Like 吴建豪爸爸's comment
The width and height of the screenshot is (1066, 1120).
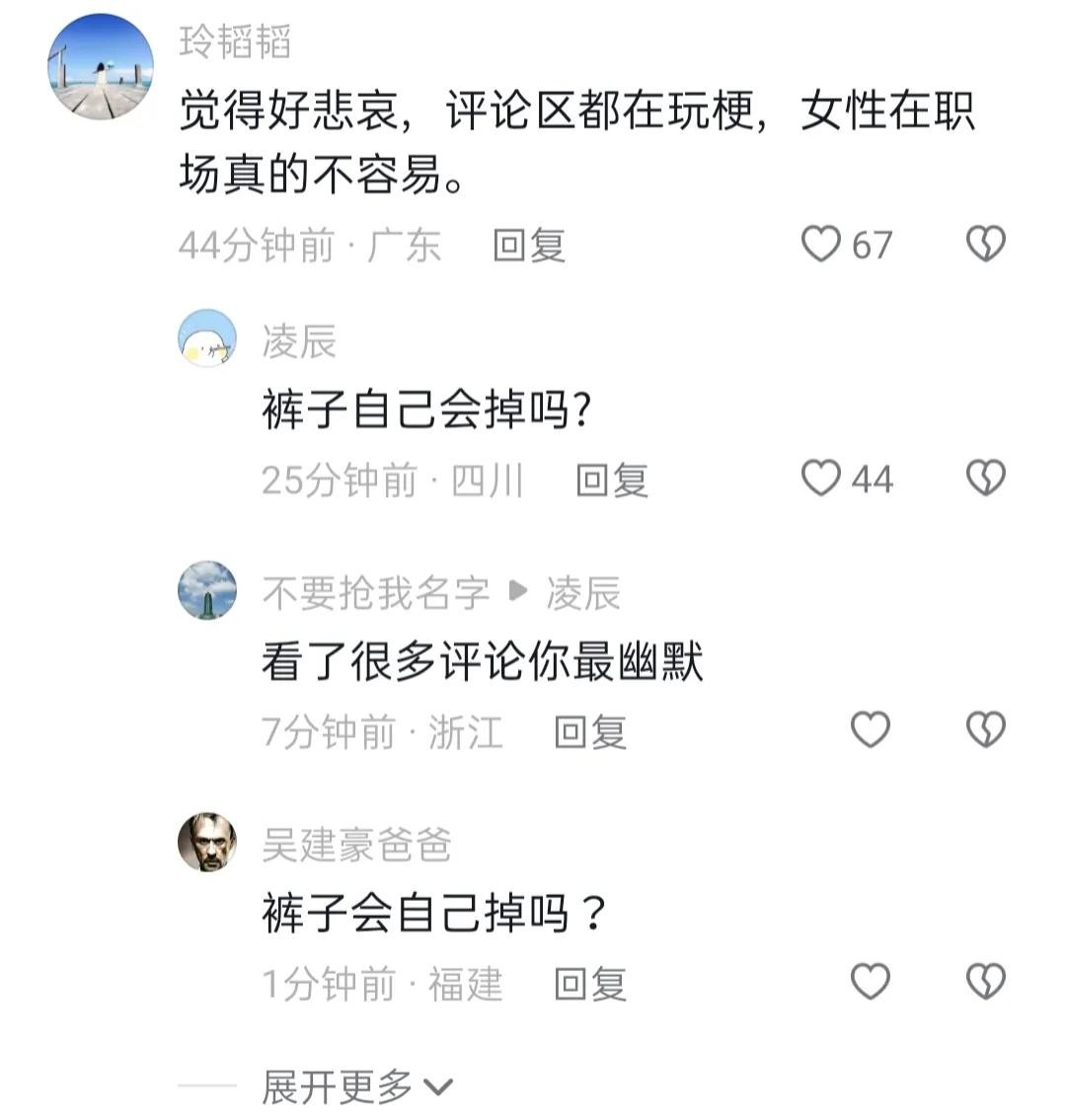click(871, 982)
